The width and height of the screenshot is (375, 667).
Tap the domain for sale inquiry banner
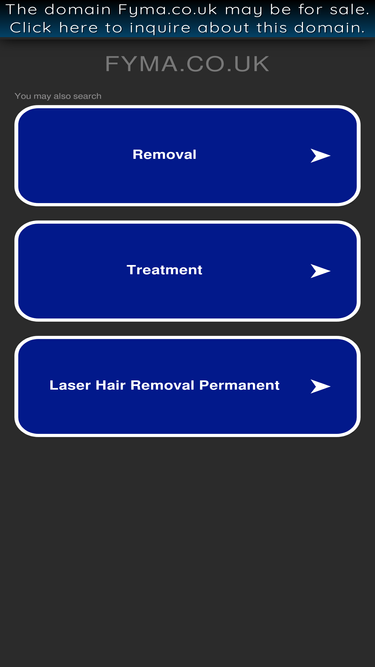coord(188,19)
